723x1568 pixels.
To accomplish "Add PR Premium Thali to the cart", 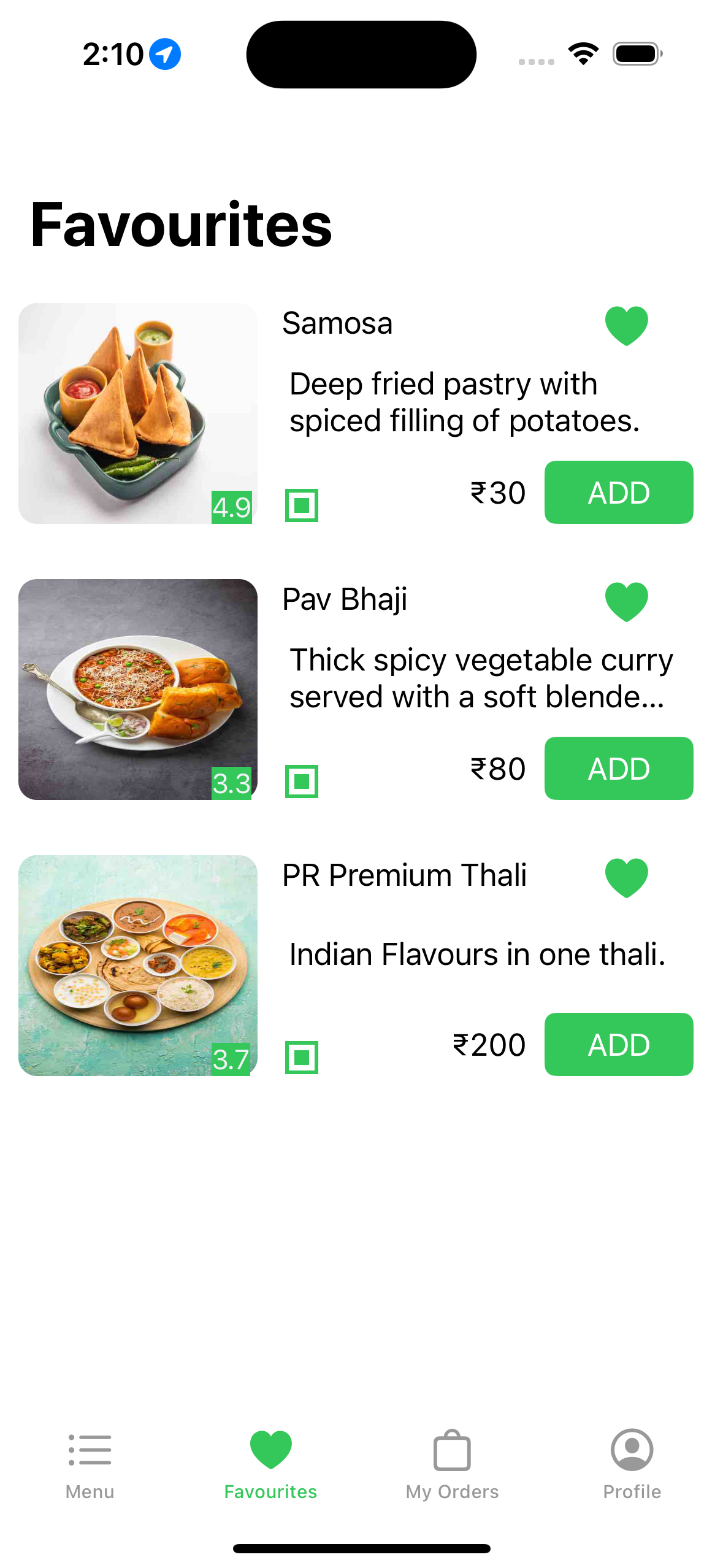I will click(618, 1045).
